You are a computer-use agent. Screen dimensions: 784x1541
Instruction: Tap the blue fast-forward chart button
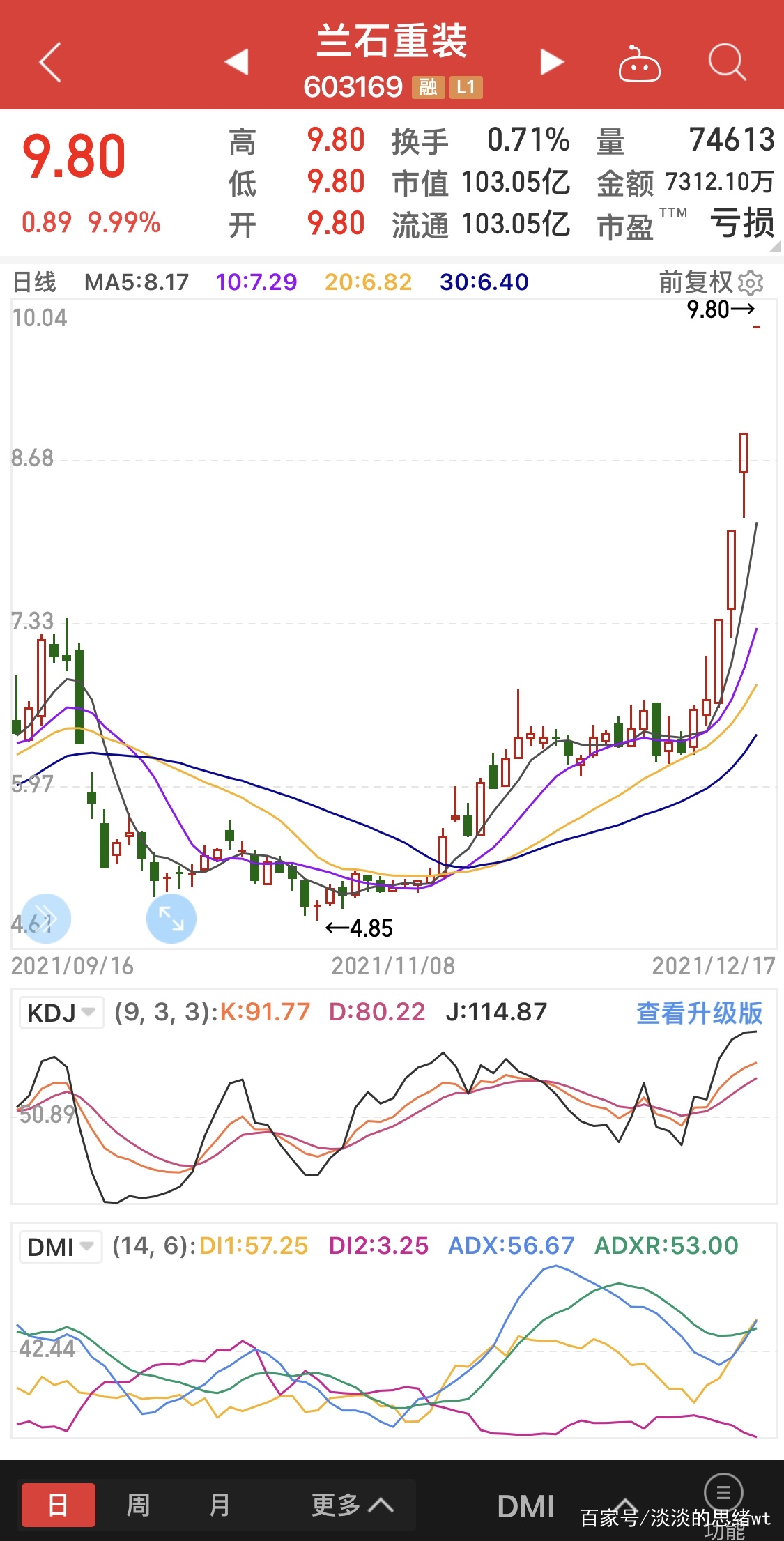pos(45,919)
